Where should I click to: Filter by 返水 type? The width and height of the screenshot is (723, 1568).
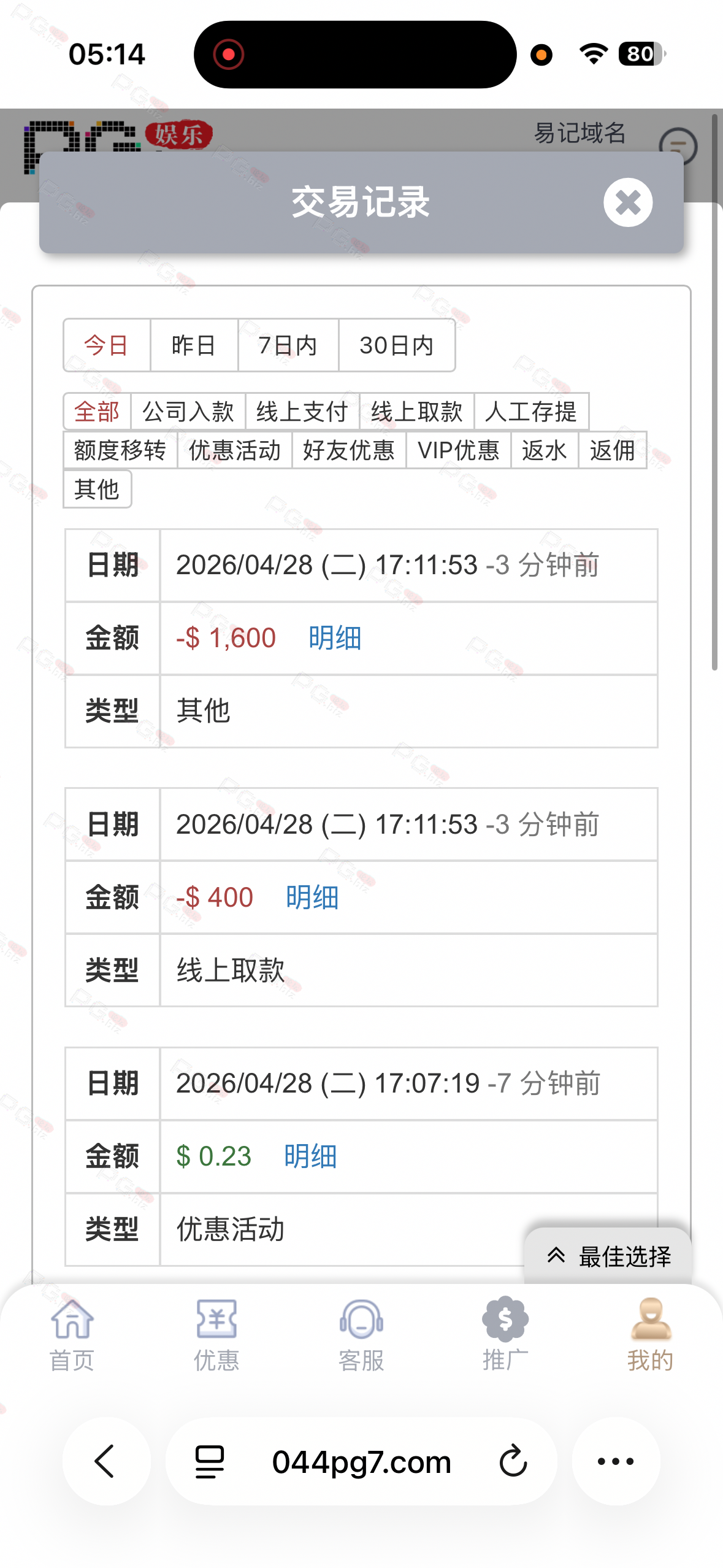tap(544, 450)
